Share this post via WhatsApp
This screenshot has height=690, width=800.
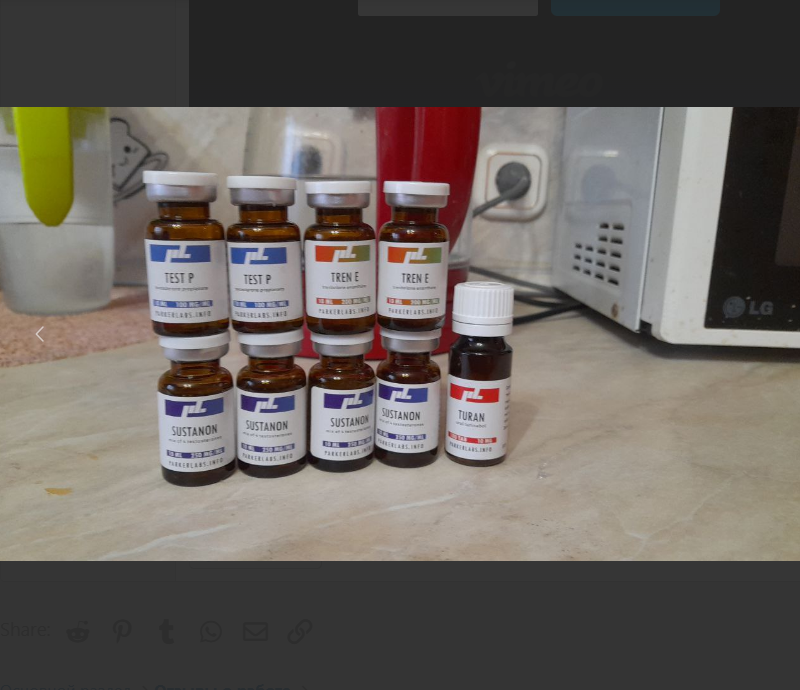211,631
